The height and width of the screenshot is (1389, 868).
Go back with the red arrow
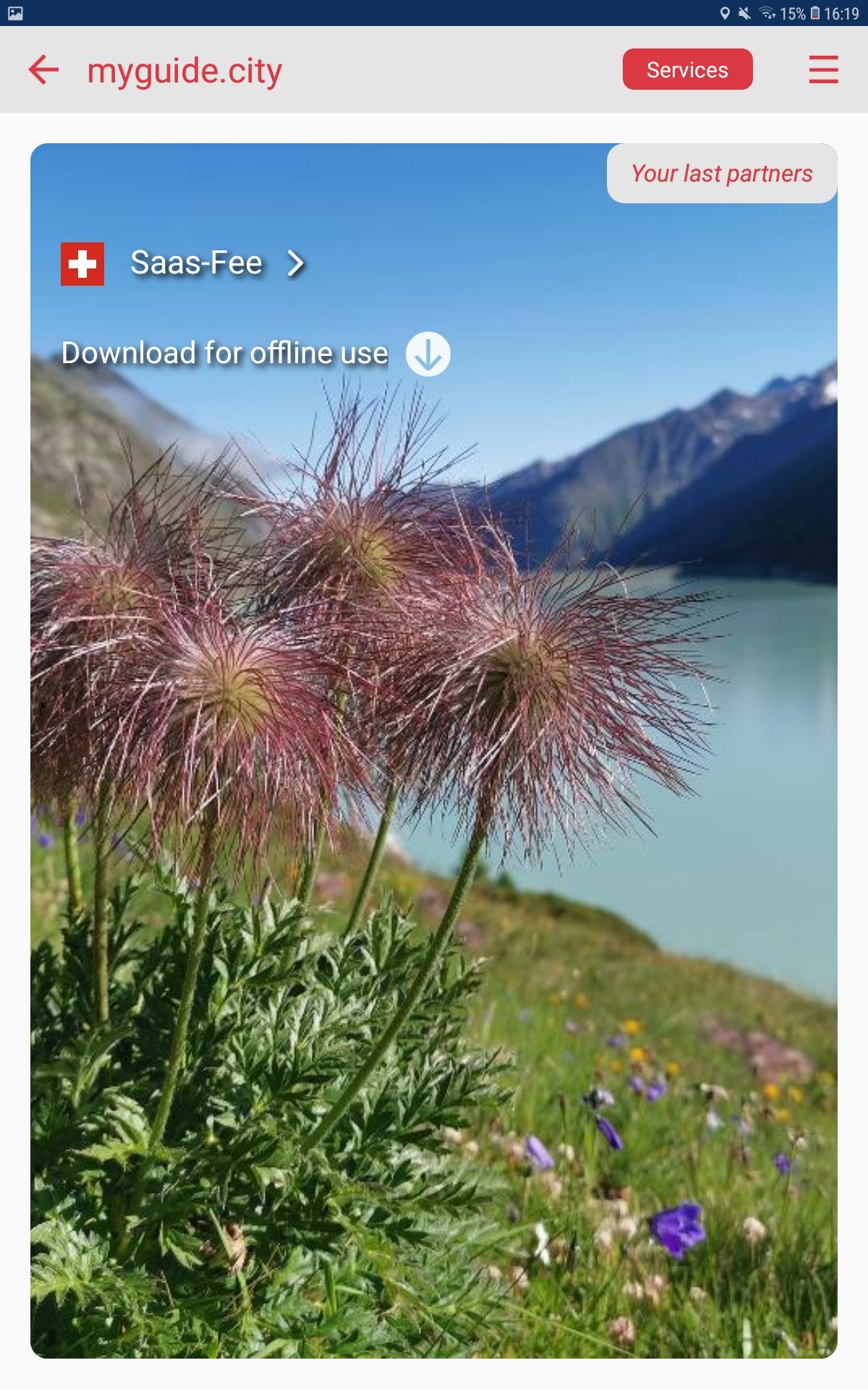point(43,70)
